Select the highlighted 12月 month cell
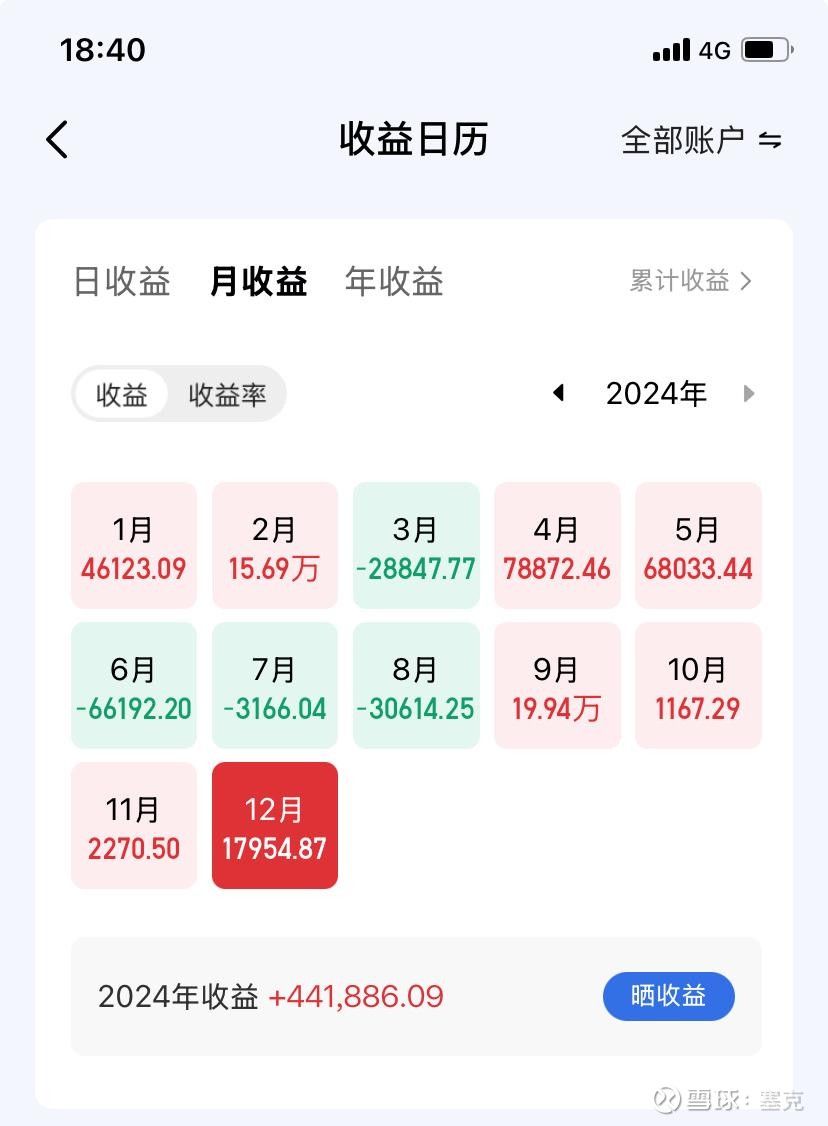 [274, 825]
